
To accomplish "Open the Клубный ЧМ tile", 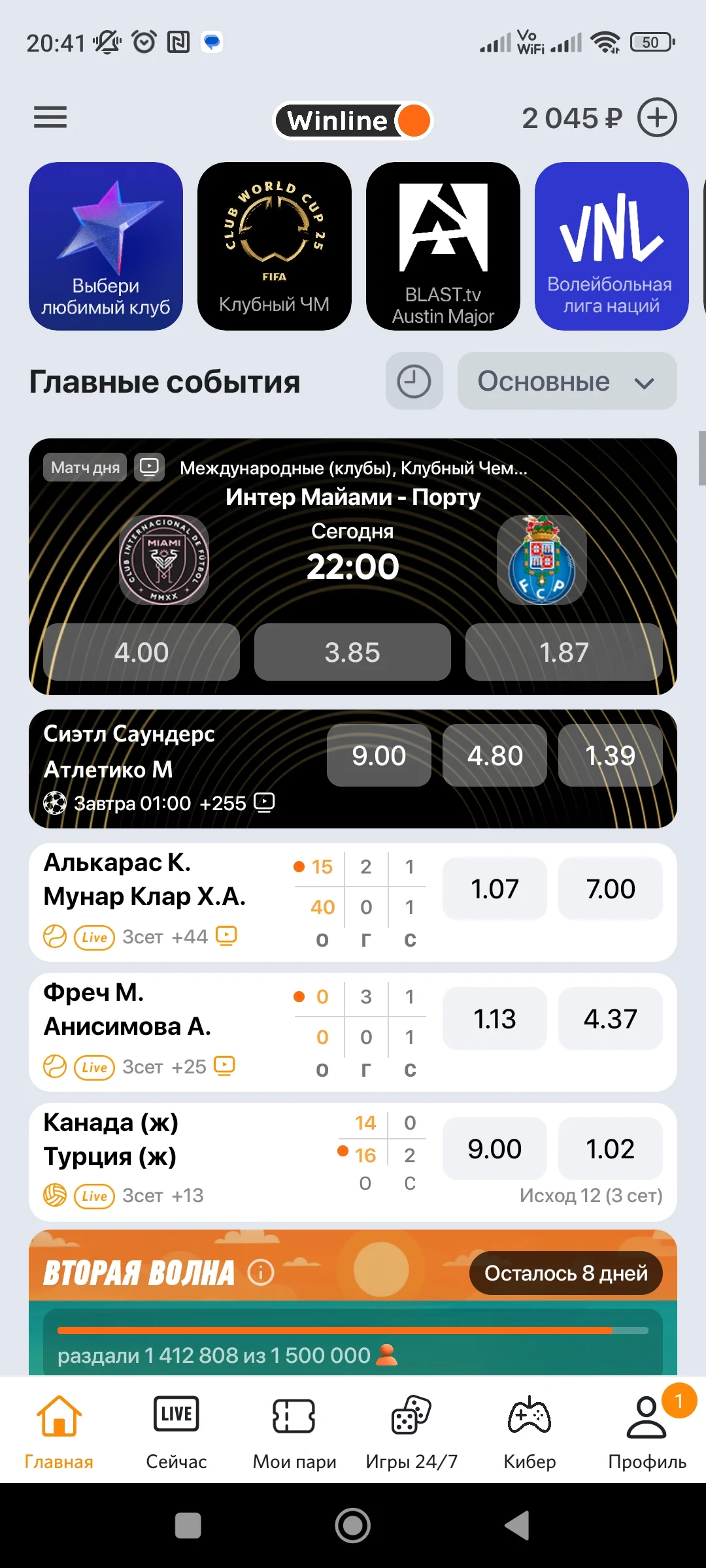I will [x=275, y=246].
